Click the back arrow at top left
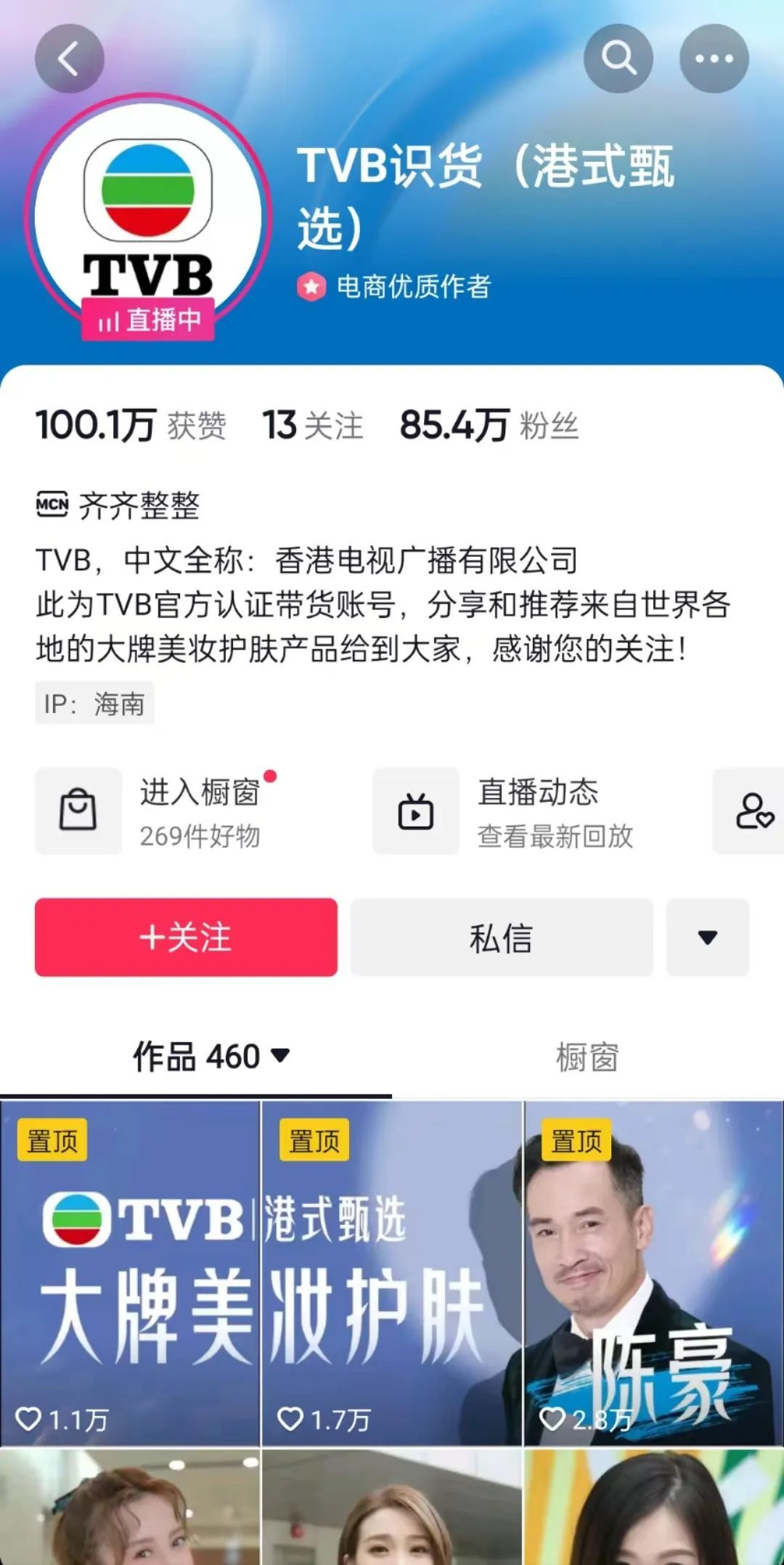The width and height of the screenshot is (784, 1565). [69, 59]
